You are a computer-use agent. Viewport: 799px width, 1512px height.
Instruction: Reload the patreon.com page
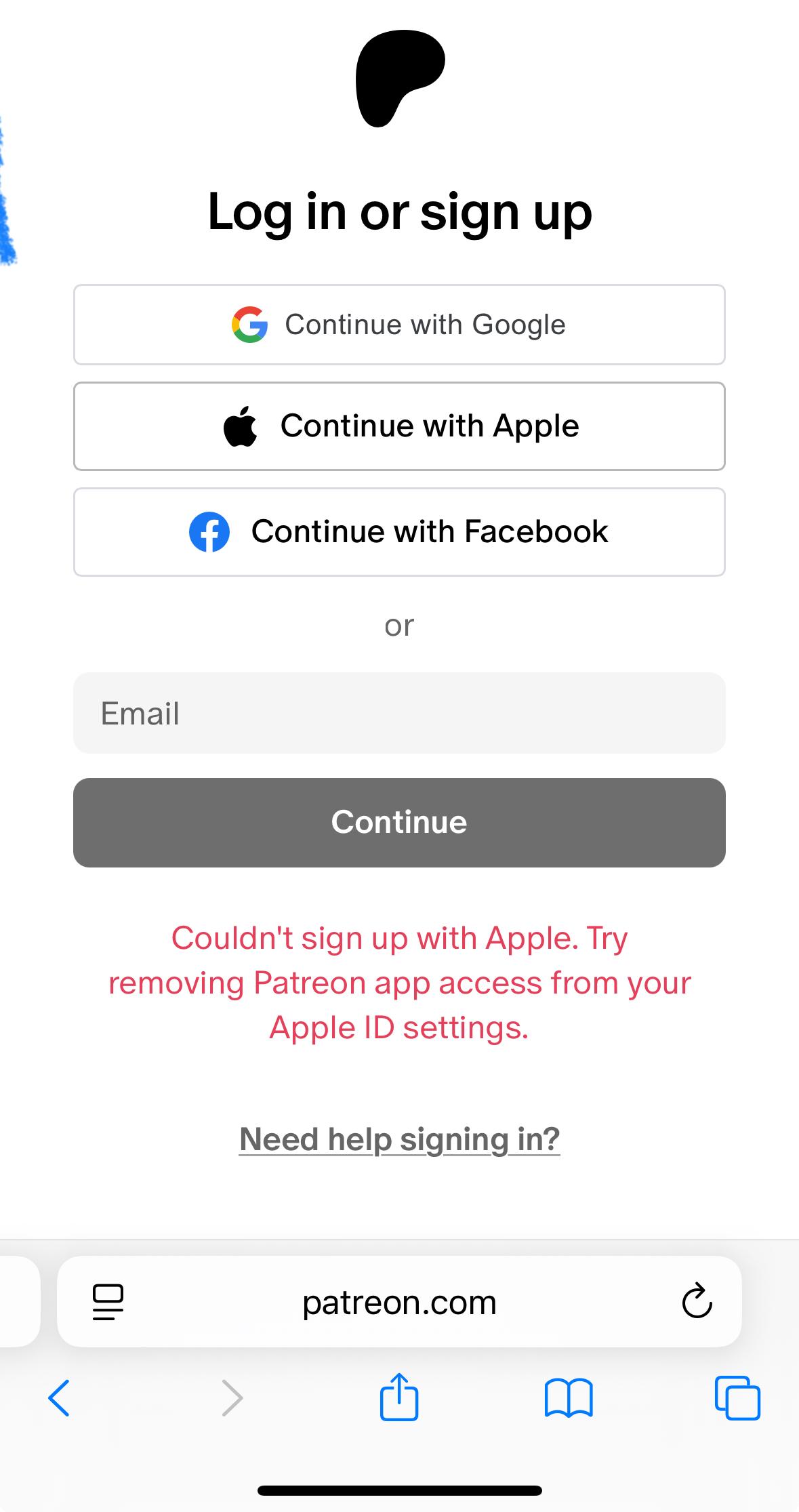click(x=697, y=1301)
